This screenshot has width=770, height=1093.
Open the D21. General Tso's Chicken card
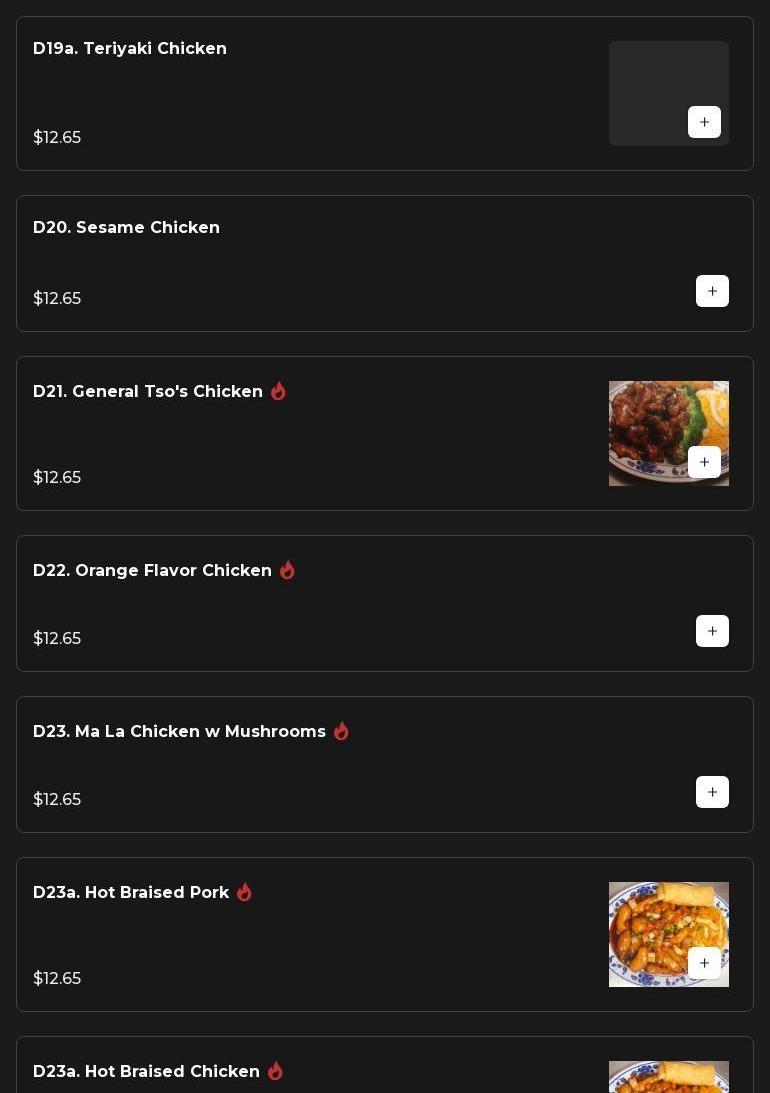[300, 433]
